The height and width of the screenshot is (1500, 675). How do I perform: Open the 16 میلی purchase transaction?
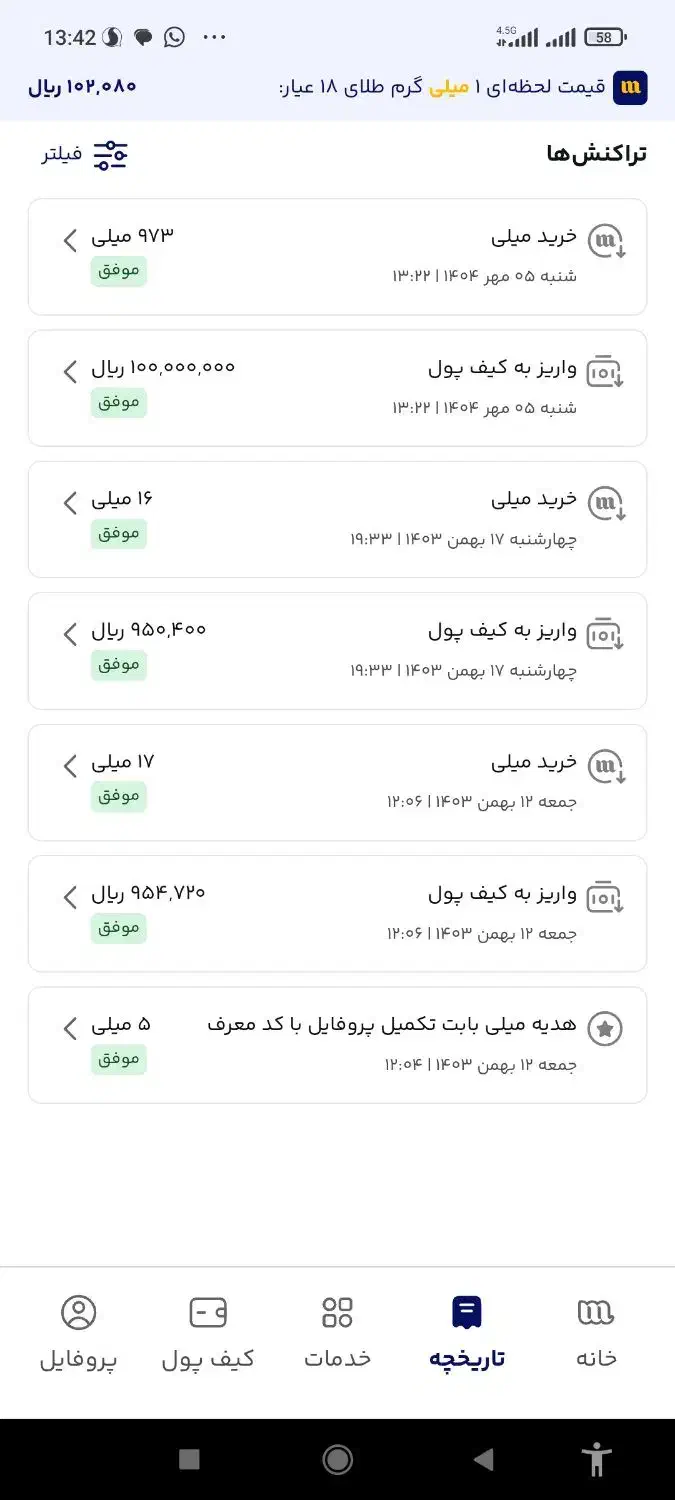point(337,519)
